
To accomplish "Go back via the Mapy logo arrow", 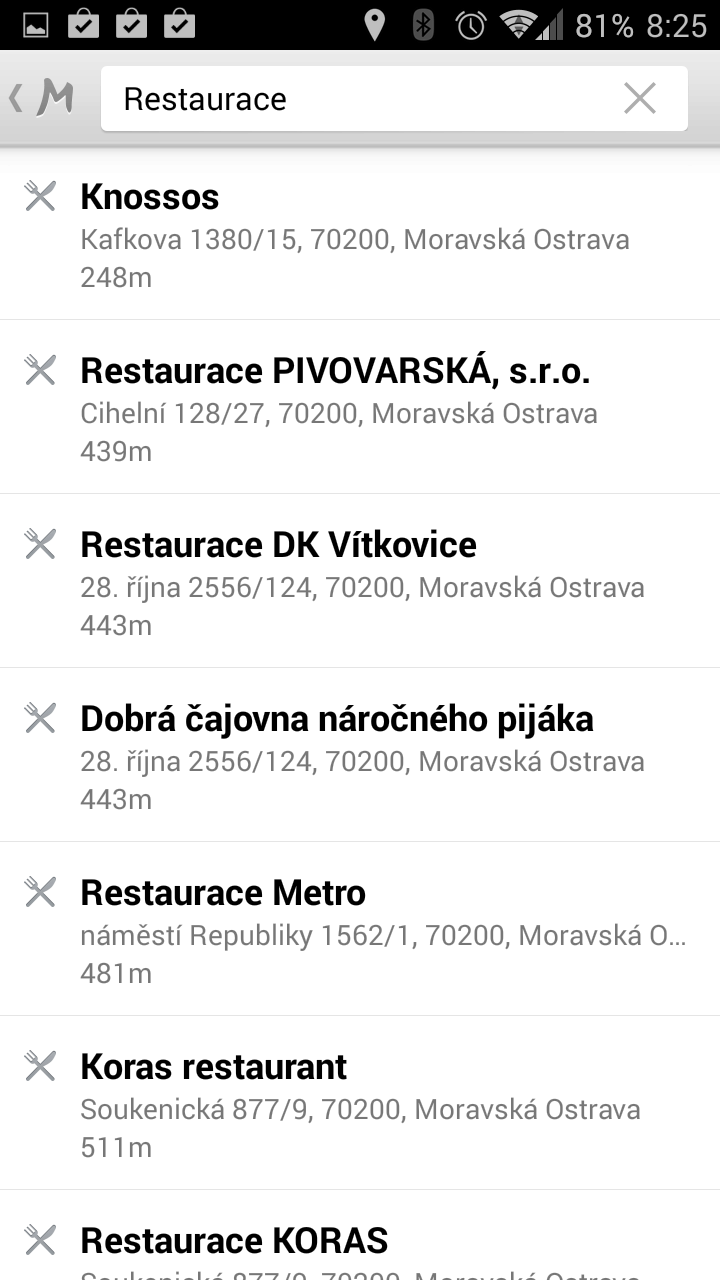I will 42,98.
